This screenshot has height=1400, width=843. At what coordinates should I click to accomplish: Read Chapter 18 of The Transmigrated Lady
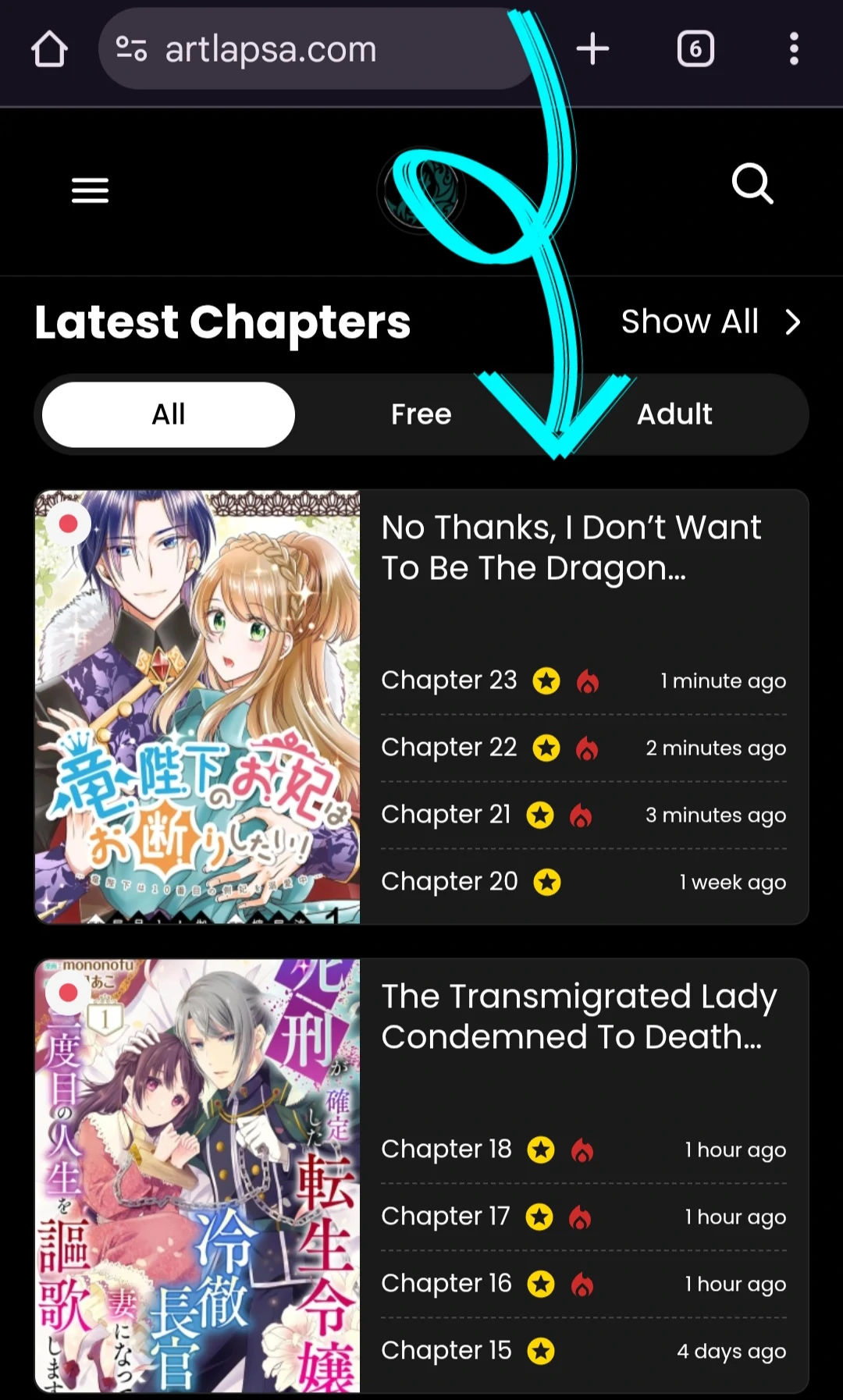(446, 1149)
